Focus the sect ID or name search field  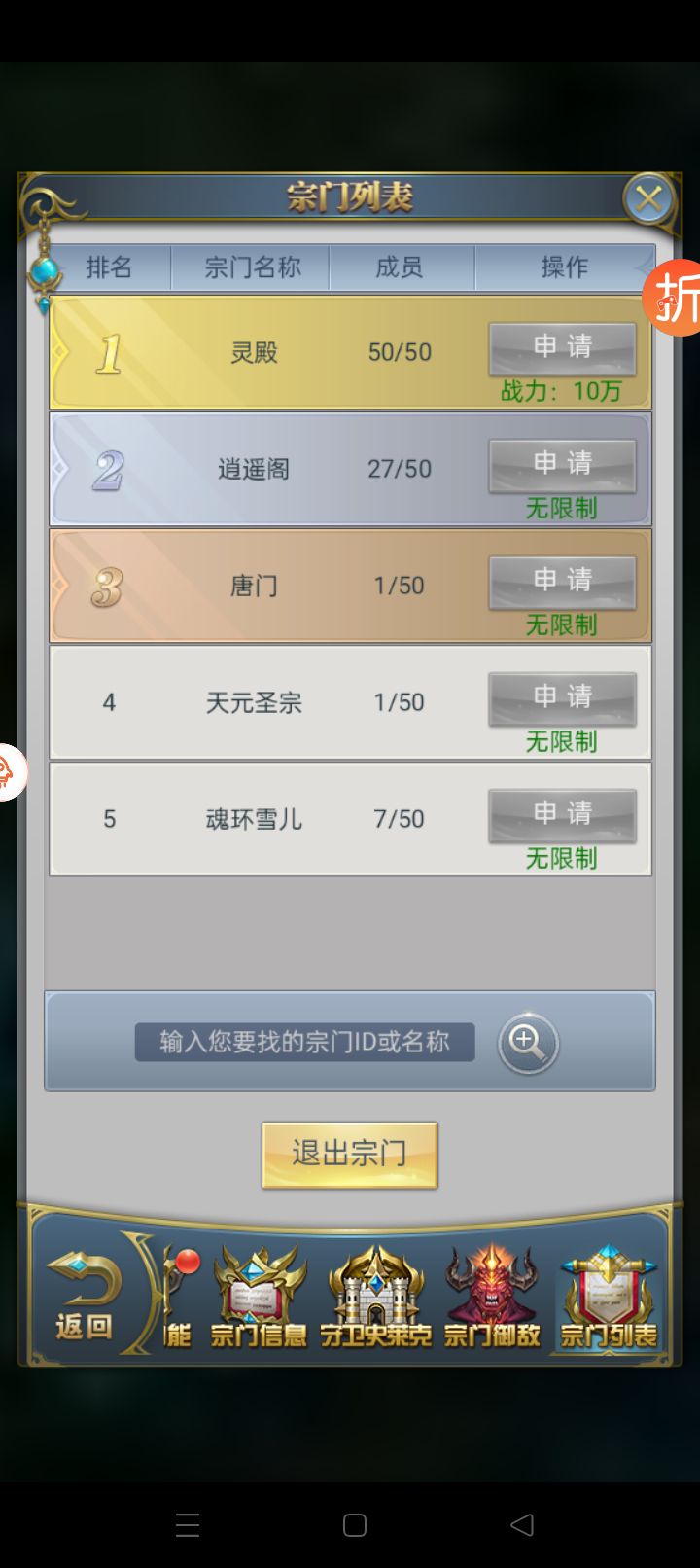pyautogui.click(x=304, y=1042)
